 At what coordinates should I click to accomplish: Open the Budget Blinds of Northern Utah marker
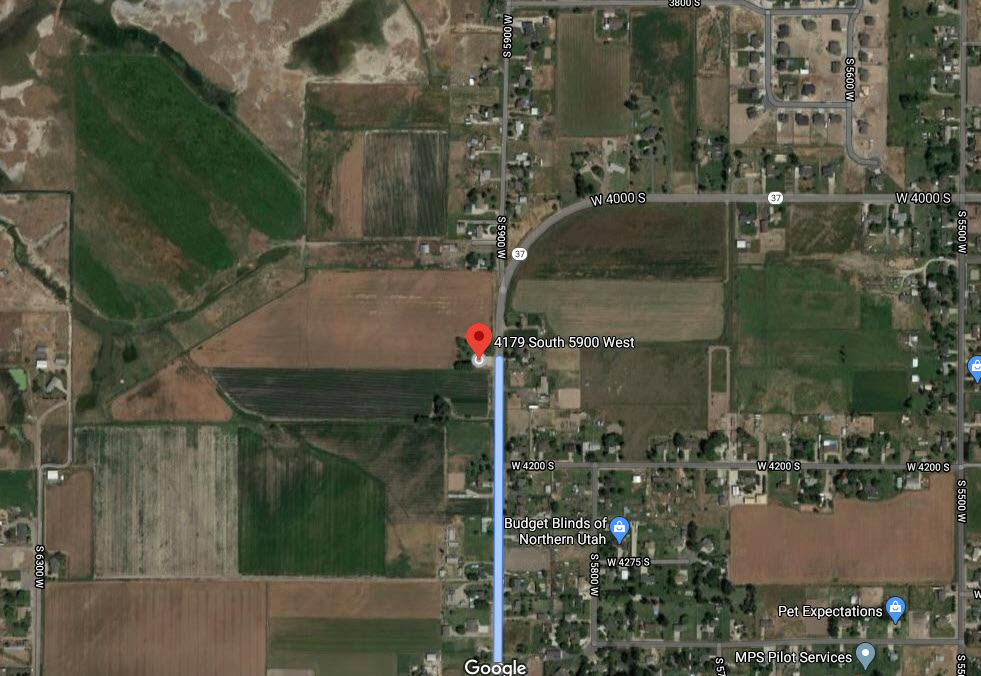619,526
